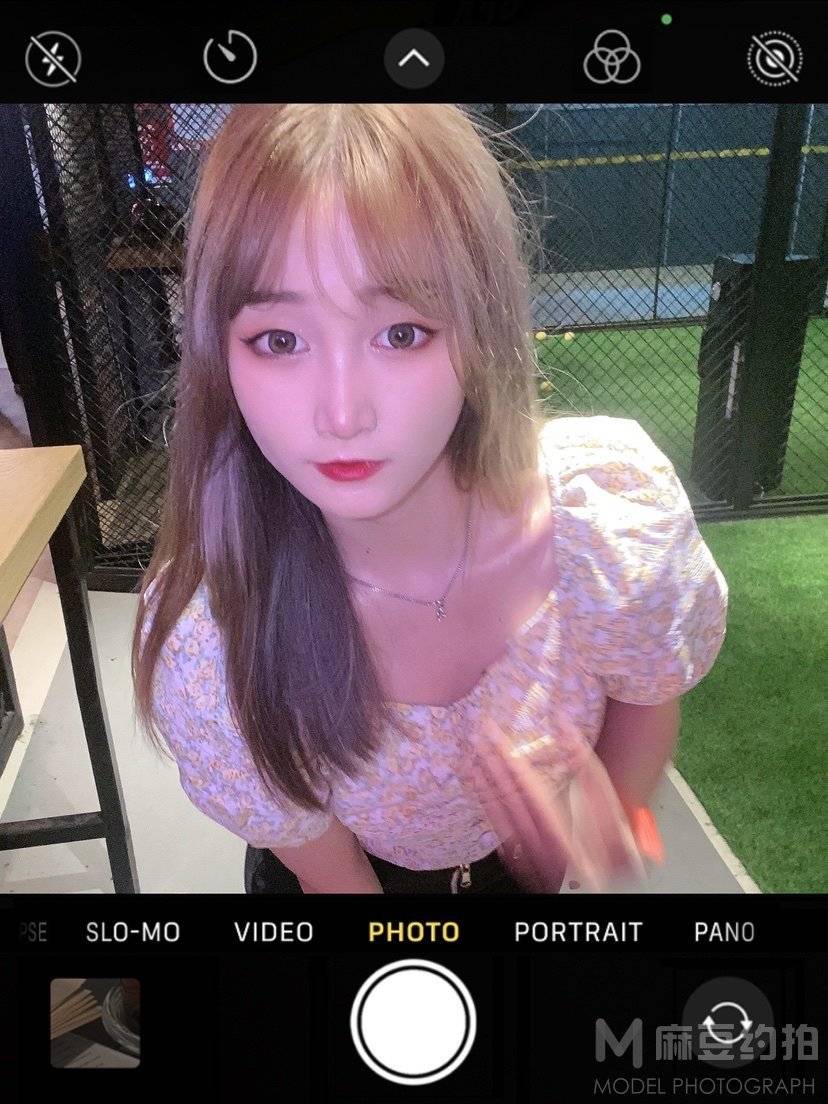Open the photo filters icon
828x1104 pixels.
coord(610,59)
